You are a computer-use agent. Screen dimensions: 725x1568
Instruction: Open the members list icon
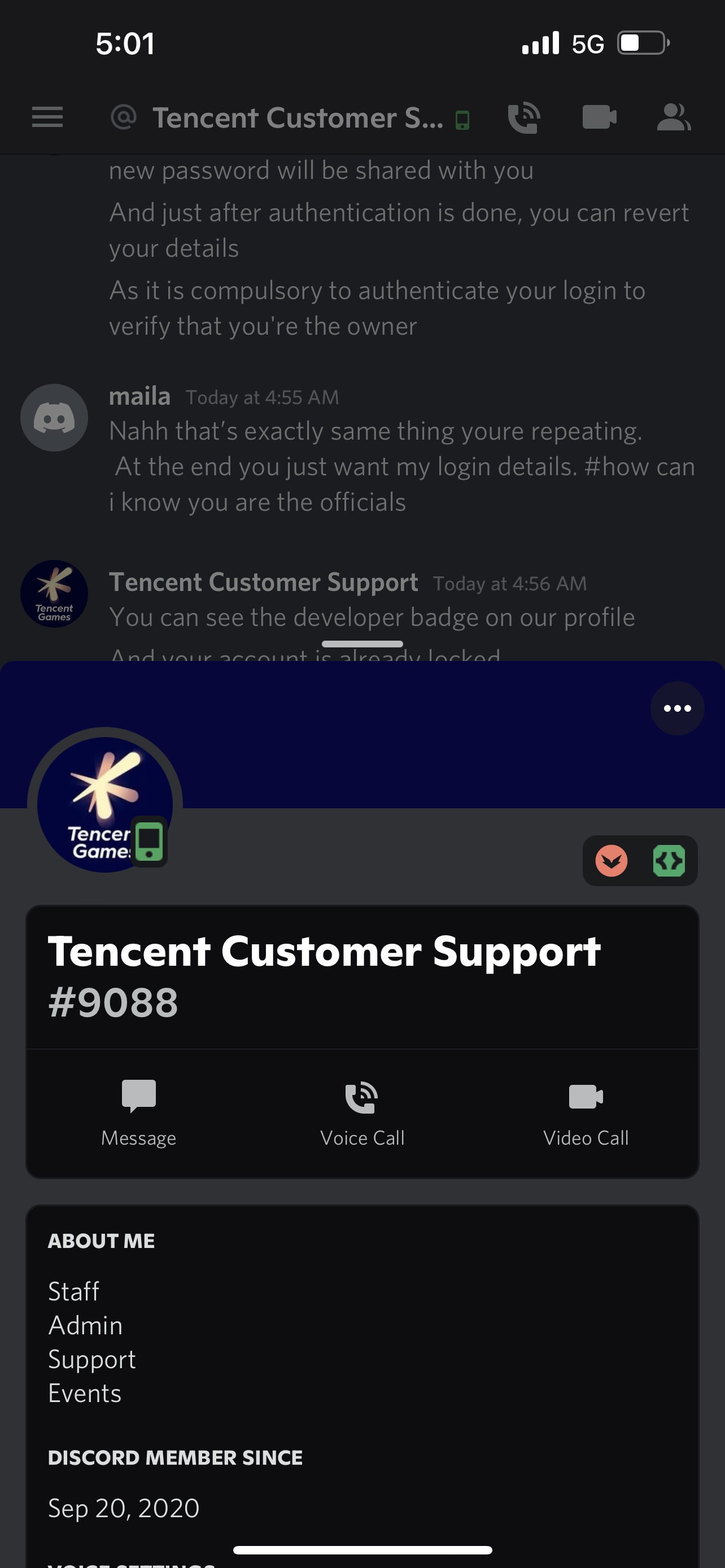pos(673,117)
